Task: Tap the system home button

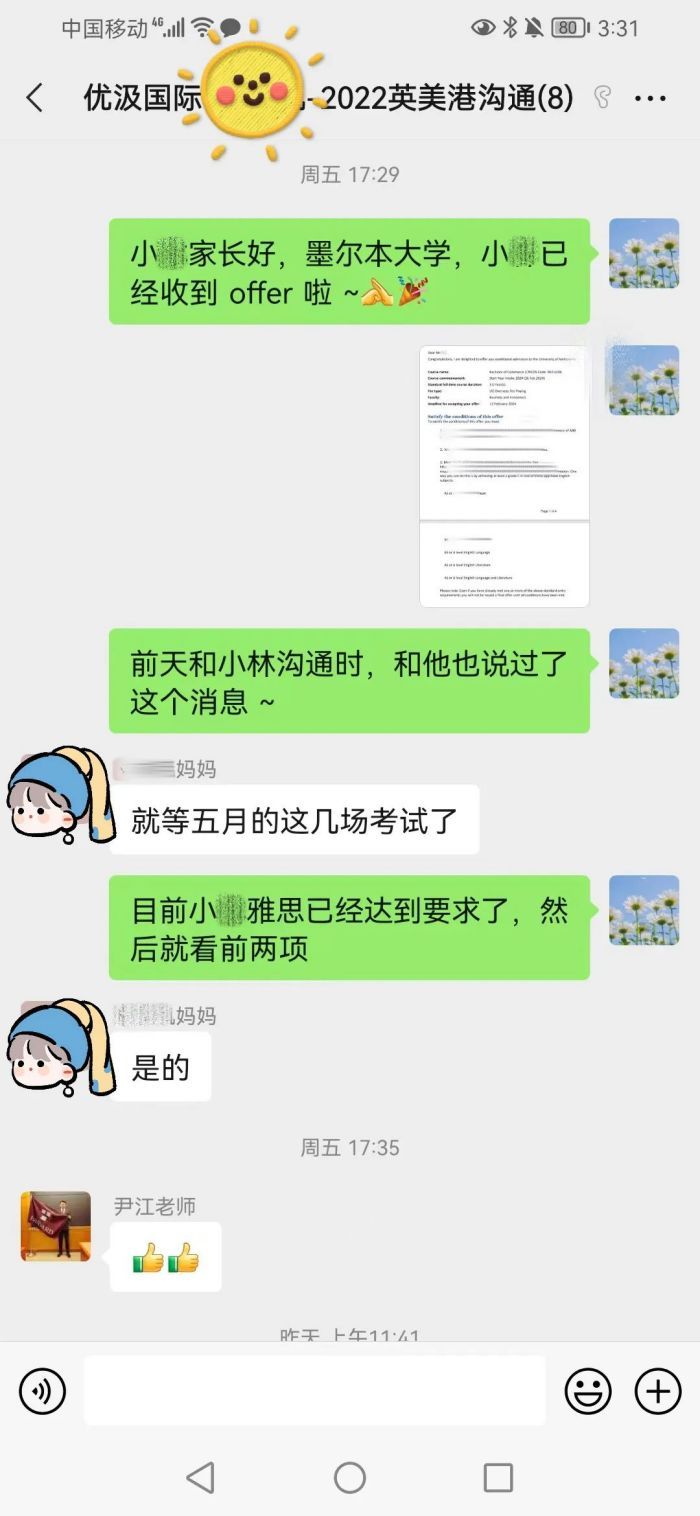Action: pos(350,1477)
